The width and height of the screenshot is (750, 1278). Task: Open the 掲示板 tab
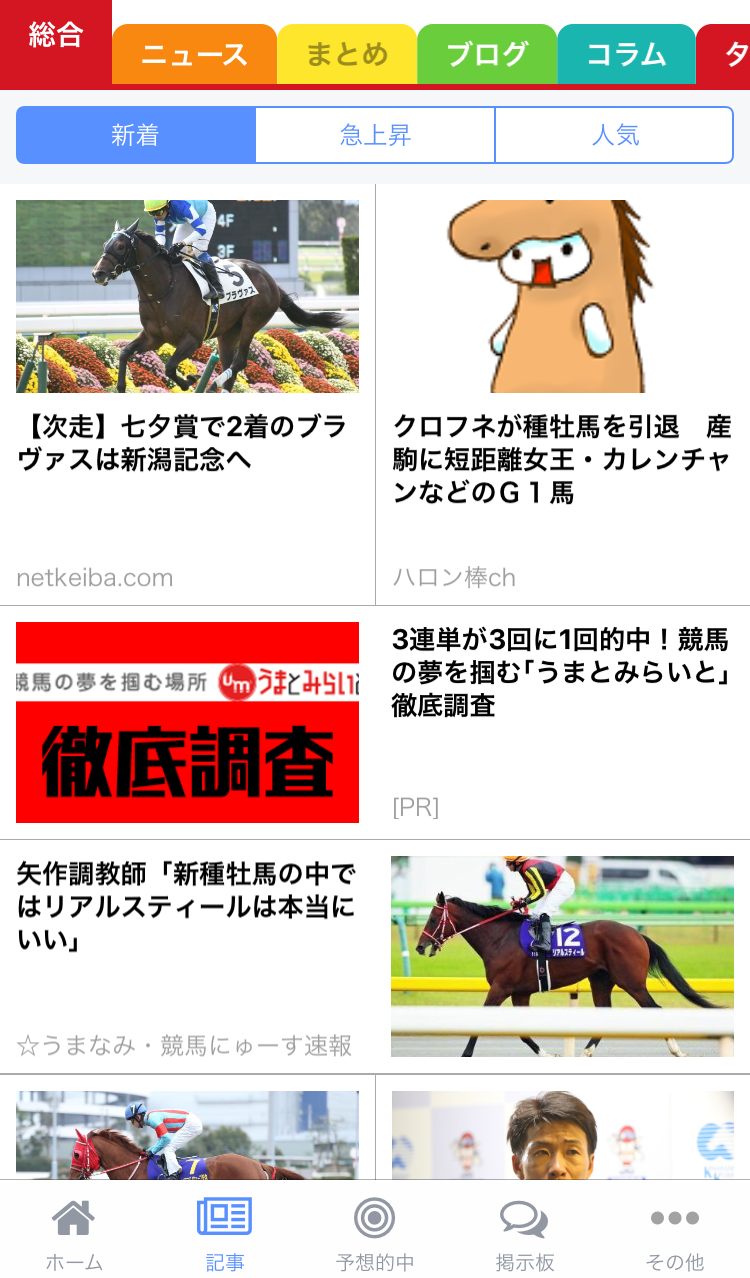pyautogui.click(x=525, y=1234)
